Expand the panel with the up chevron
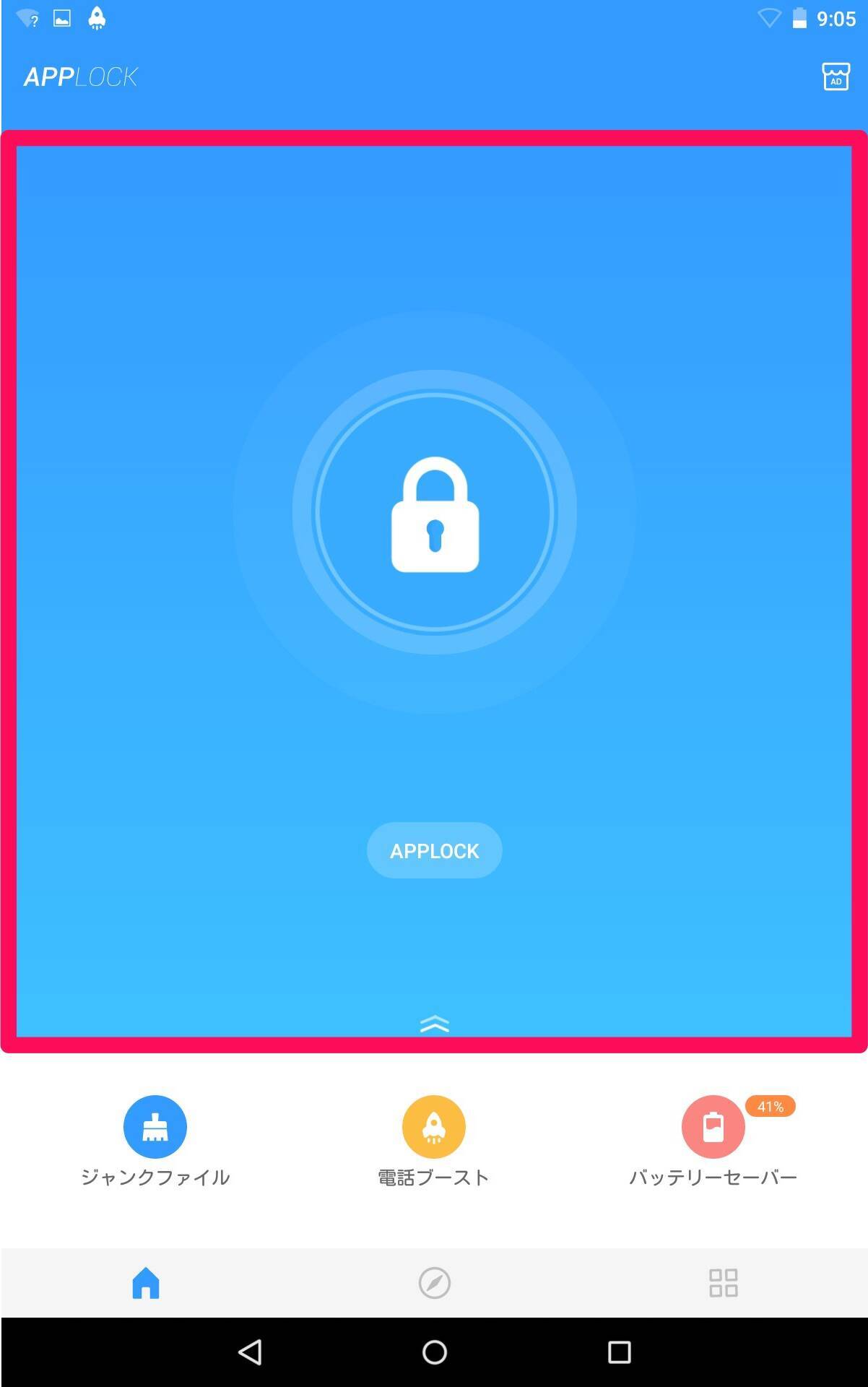 (x=434, y=1024)
